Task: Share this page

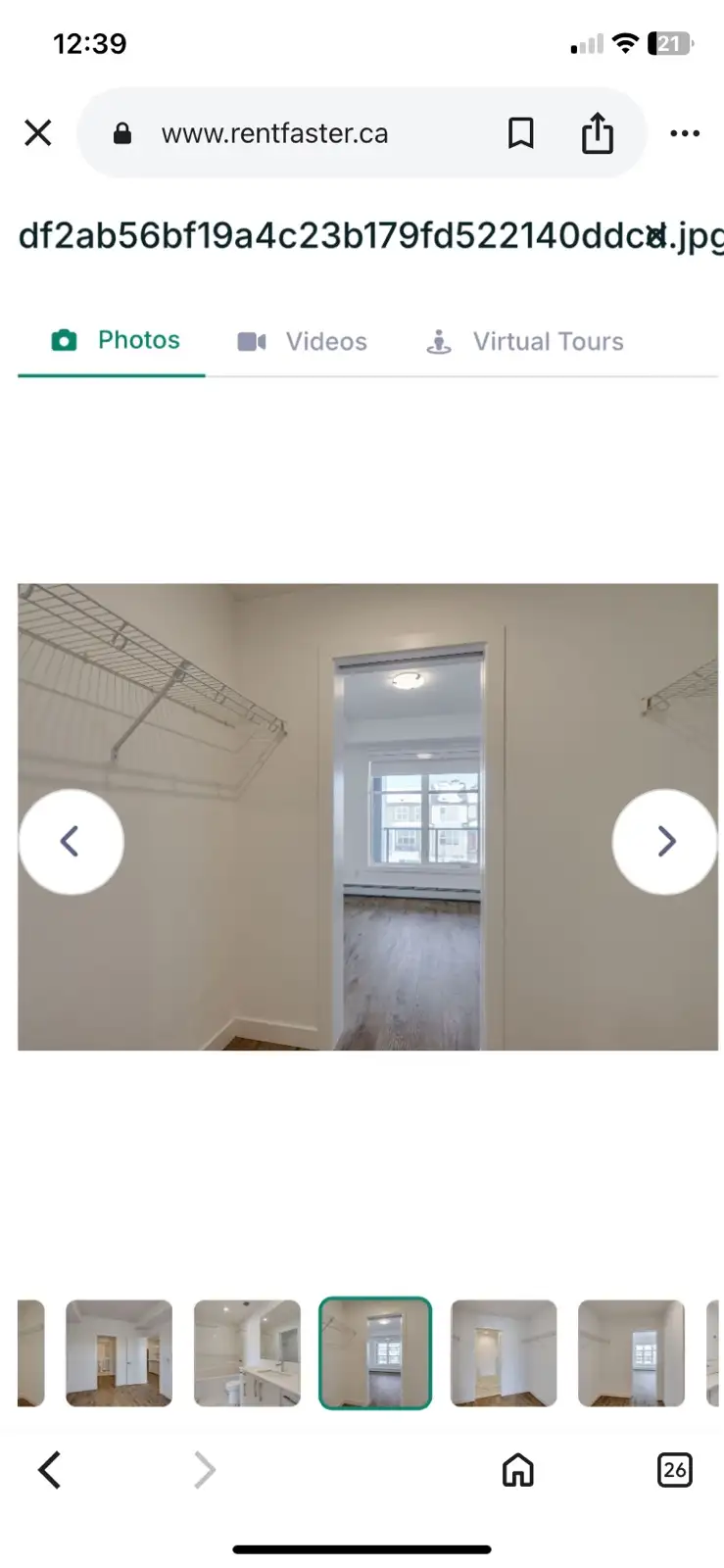Action: (x=597, y=133)
